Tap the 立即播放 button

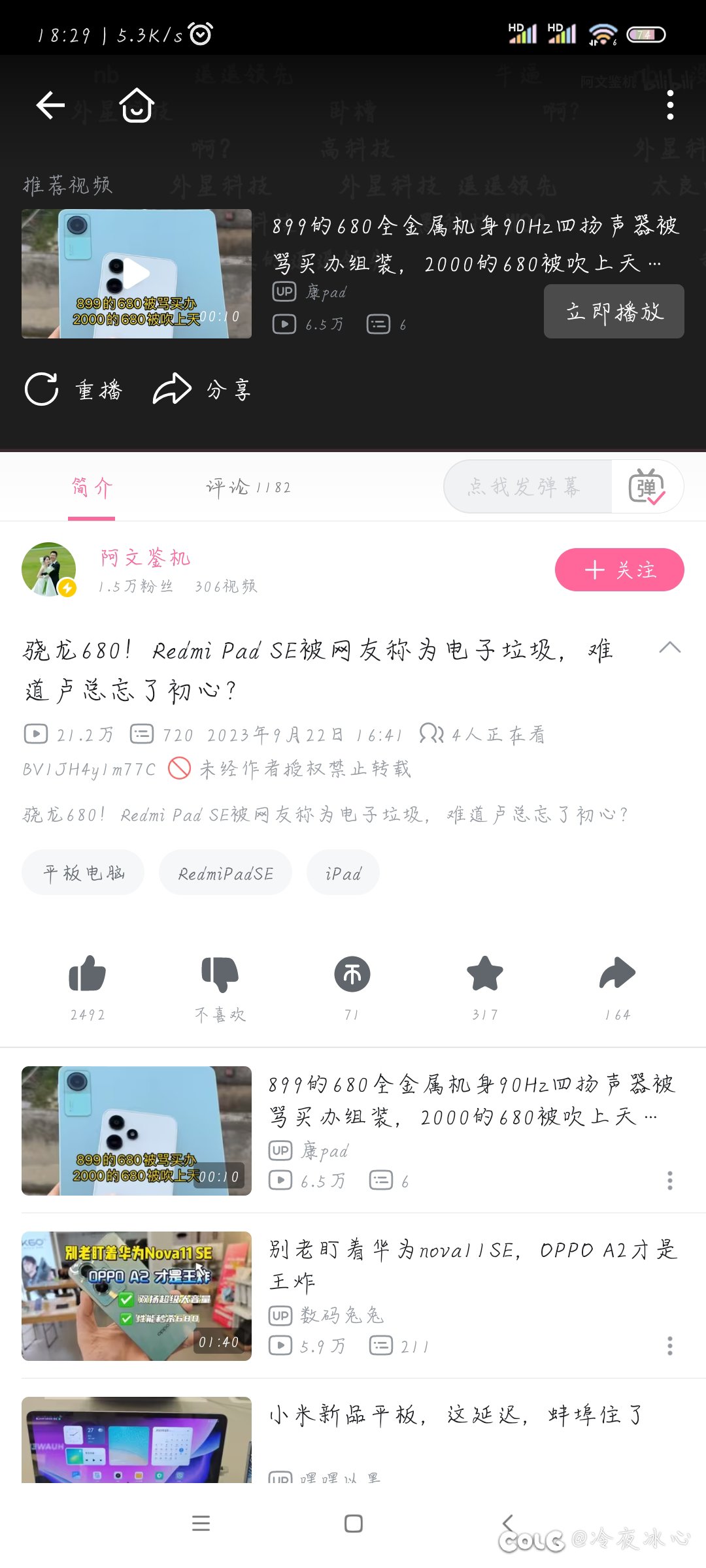pyautogui.click(x=614, y=312)
